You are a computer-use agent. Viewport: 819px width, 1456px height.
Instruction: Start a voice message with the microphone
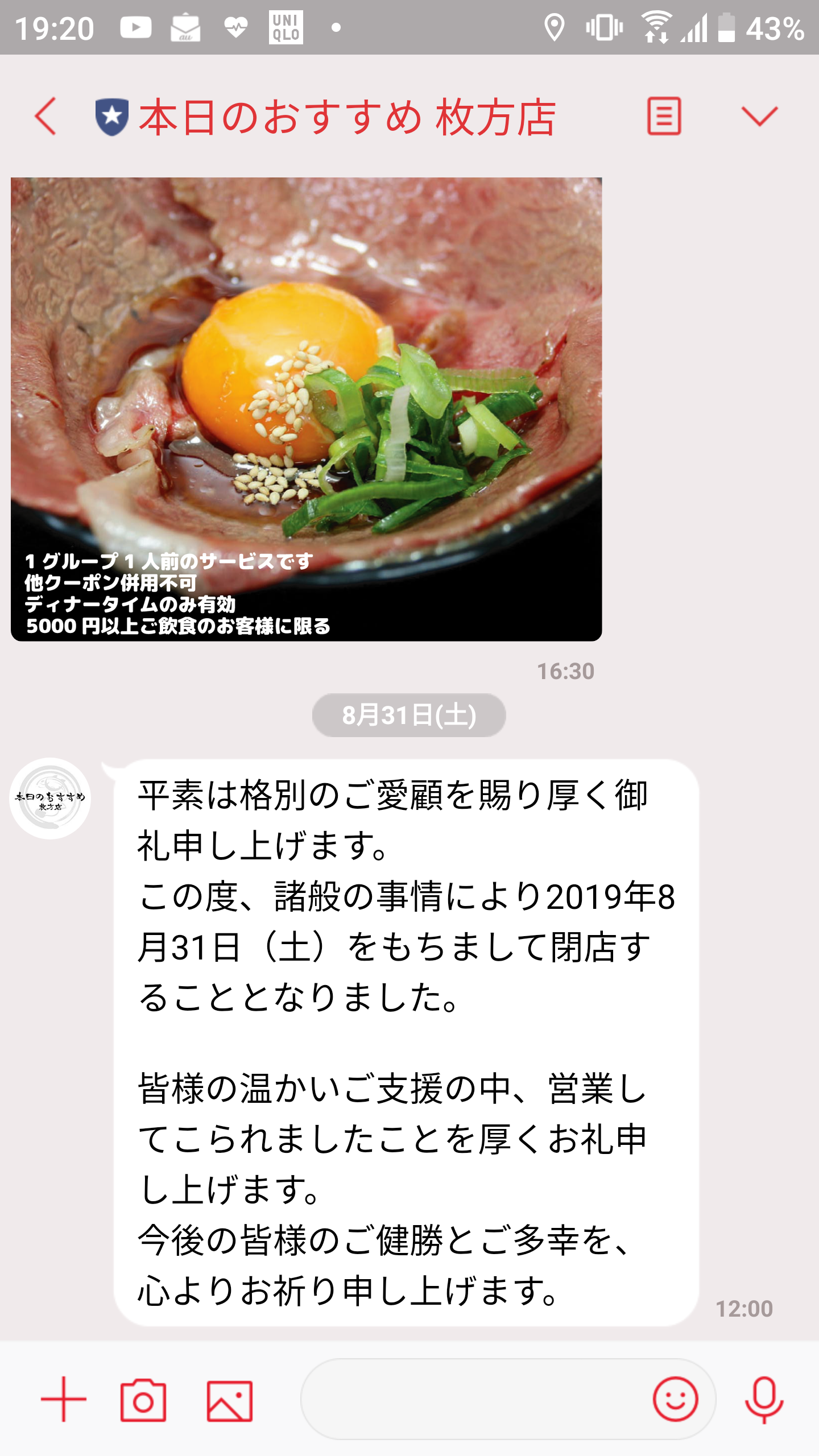[x=764, y=1400]
